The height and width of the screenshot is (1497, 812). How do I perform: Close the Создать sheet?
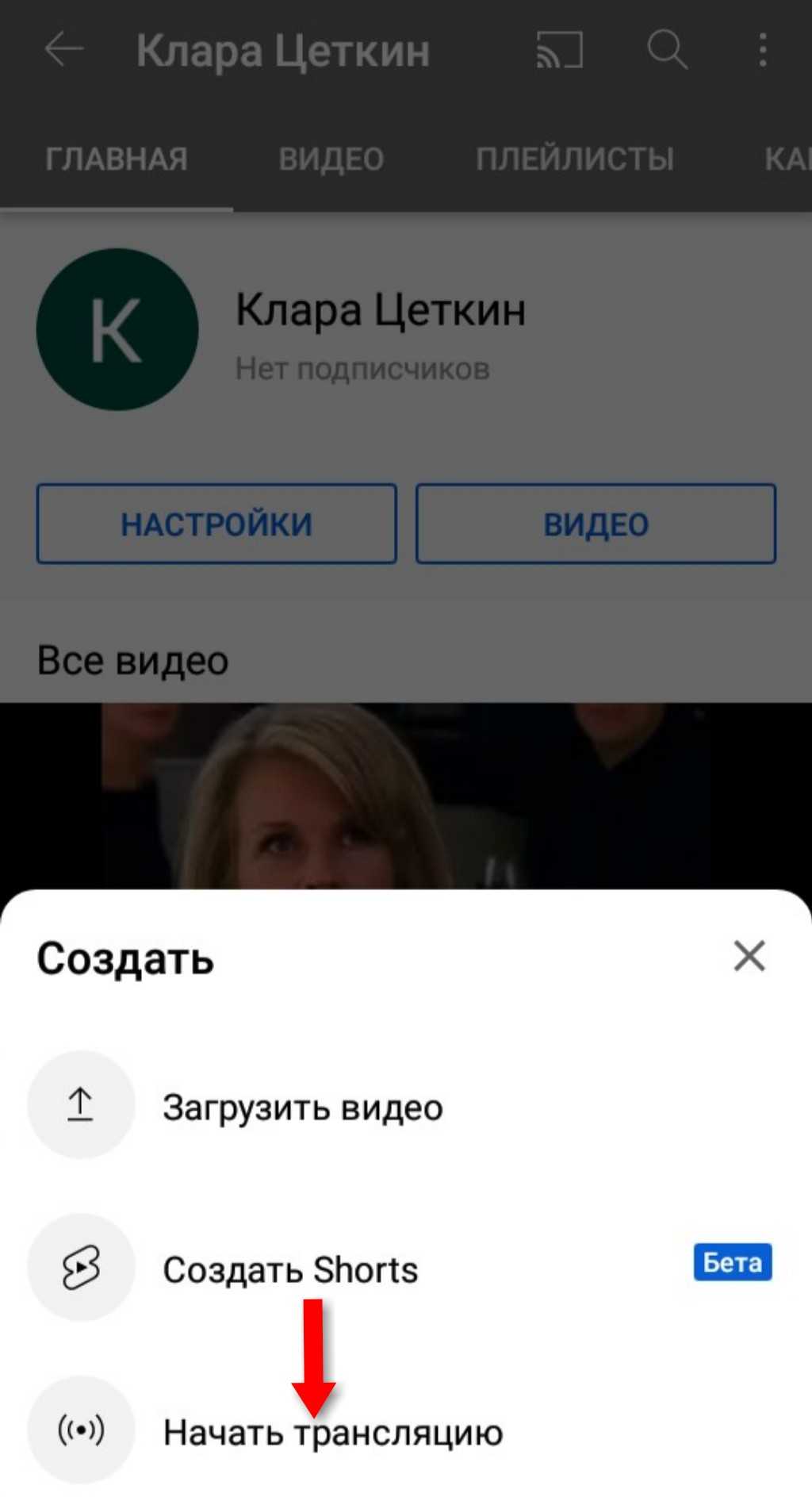(x=749, y=956)
